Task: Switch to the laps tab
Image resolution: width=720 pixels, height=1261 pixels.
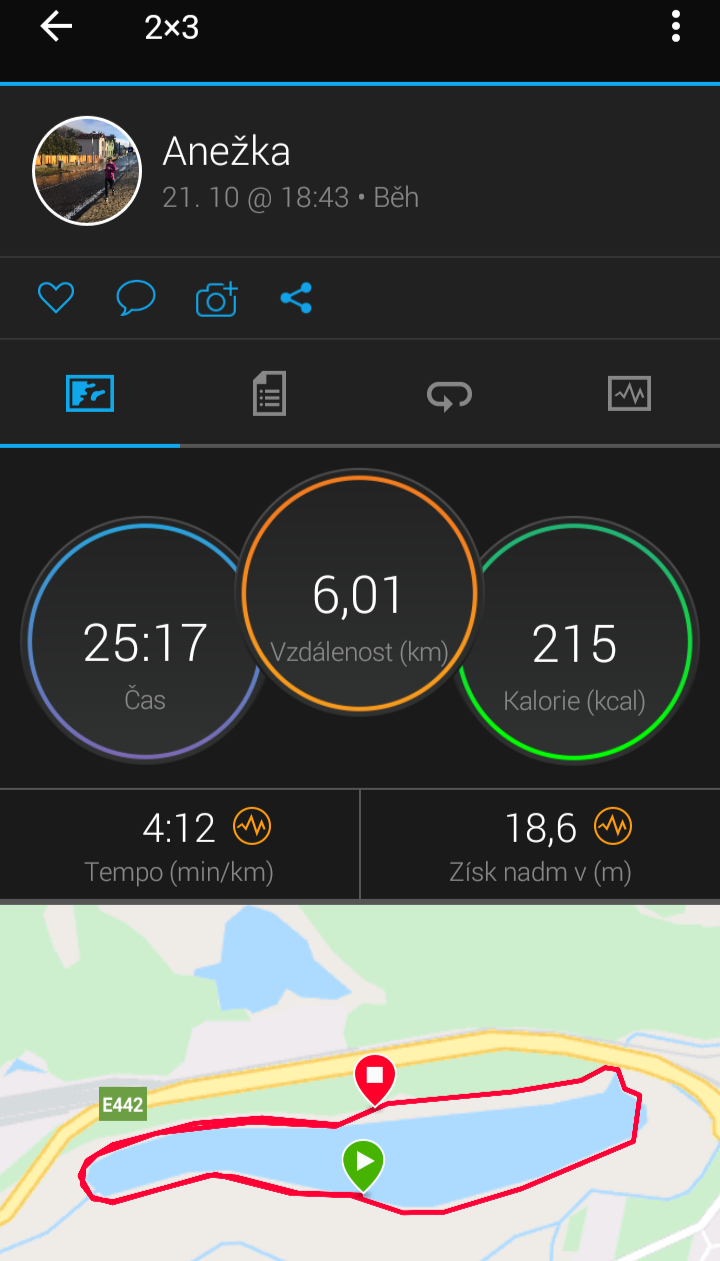Action: [449, 395]
